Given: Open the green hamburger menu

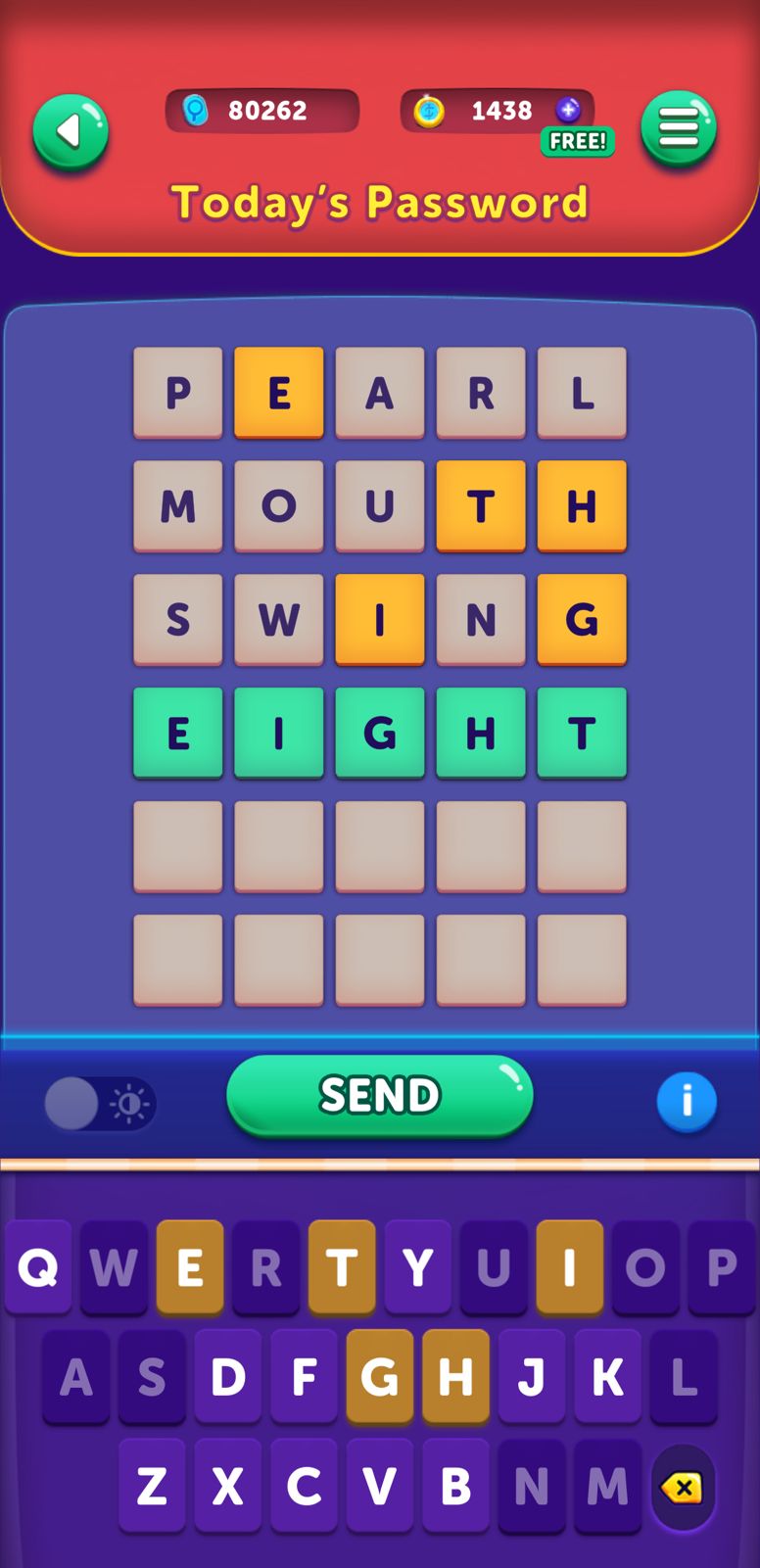Looking at the screenshot, I should [x=679, y=128].
